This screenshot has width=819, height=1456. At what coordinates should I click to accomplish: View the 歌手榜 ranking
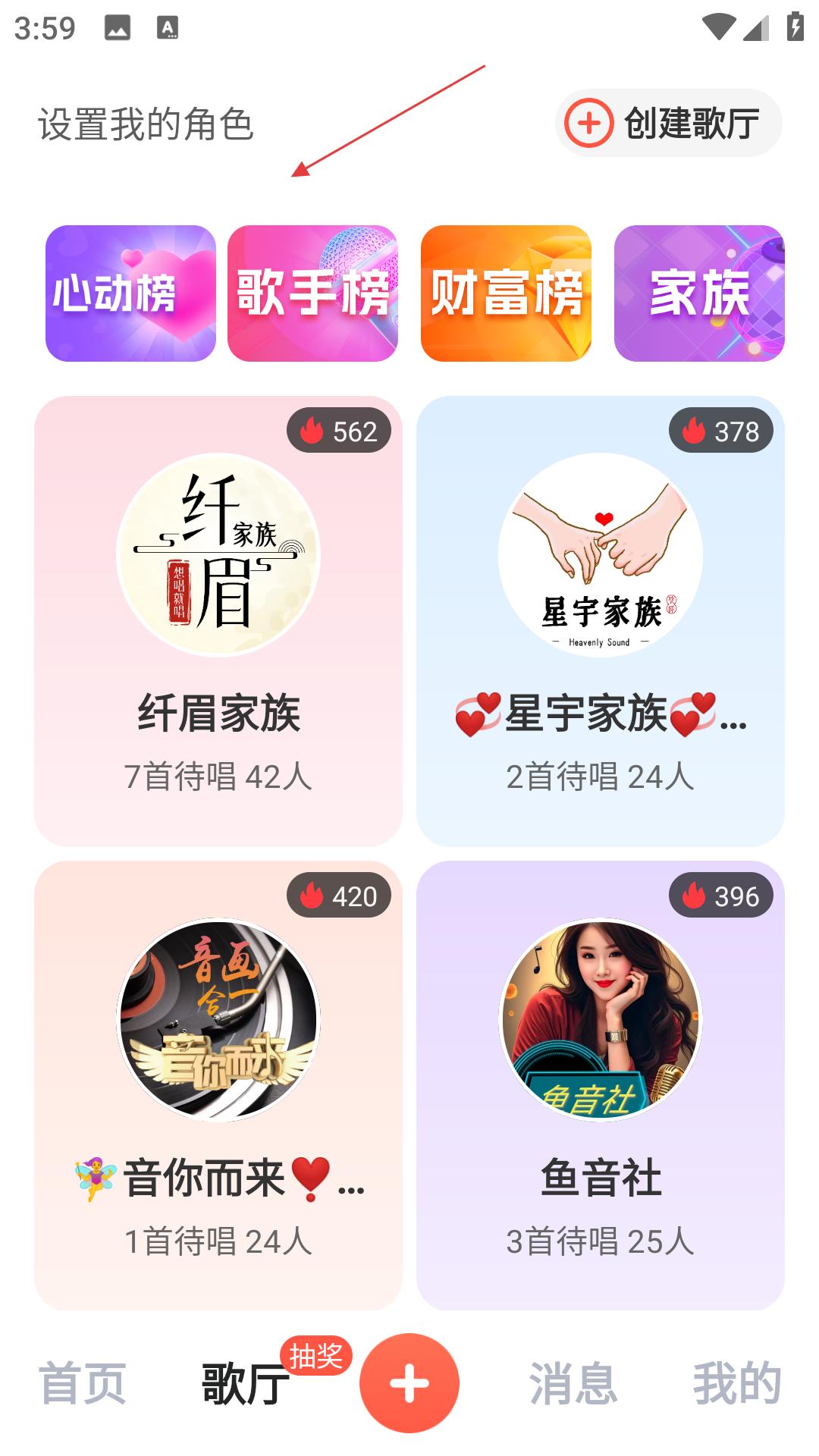312,293
